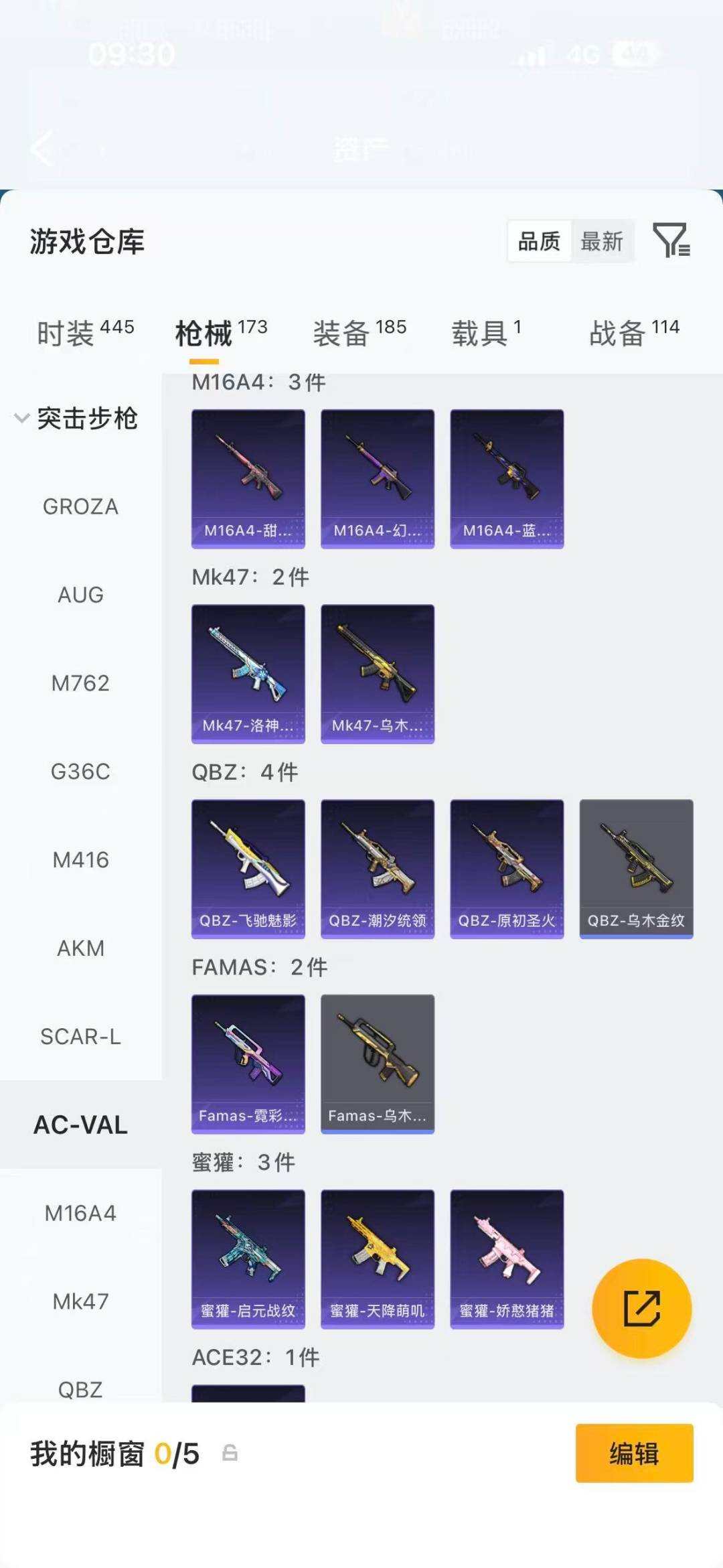723x1568 pixels.
Task: View QBZ-乌木金纹 skin
Action: (x=636, y=869)
